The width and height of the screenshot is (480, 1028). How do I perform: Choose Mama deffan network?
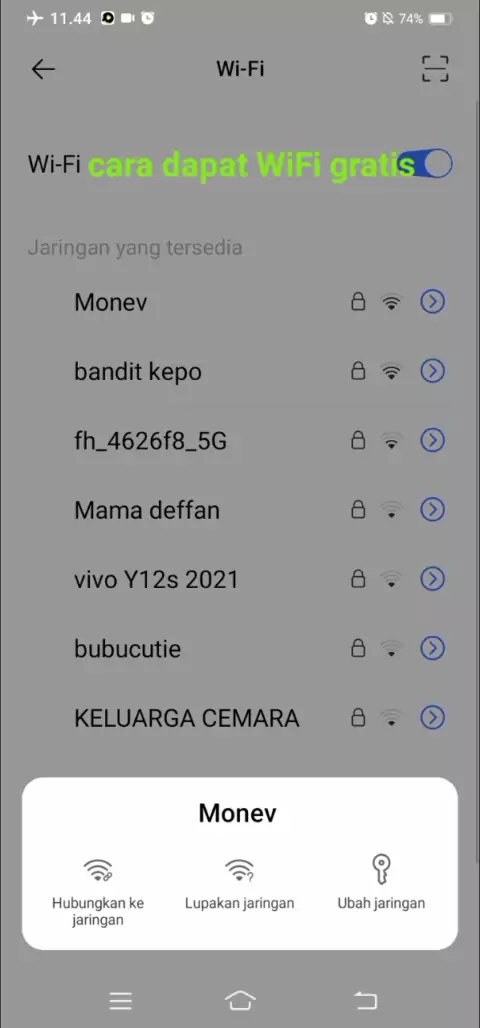coord(239,510)
